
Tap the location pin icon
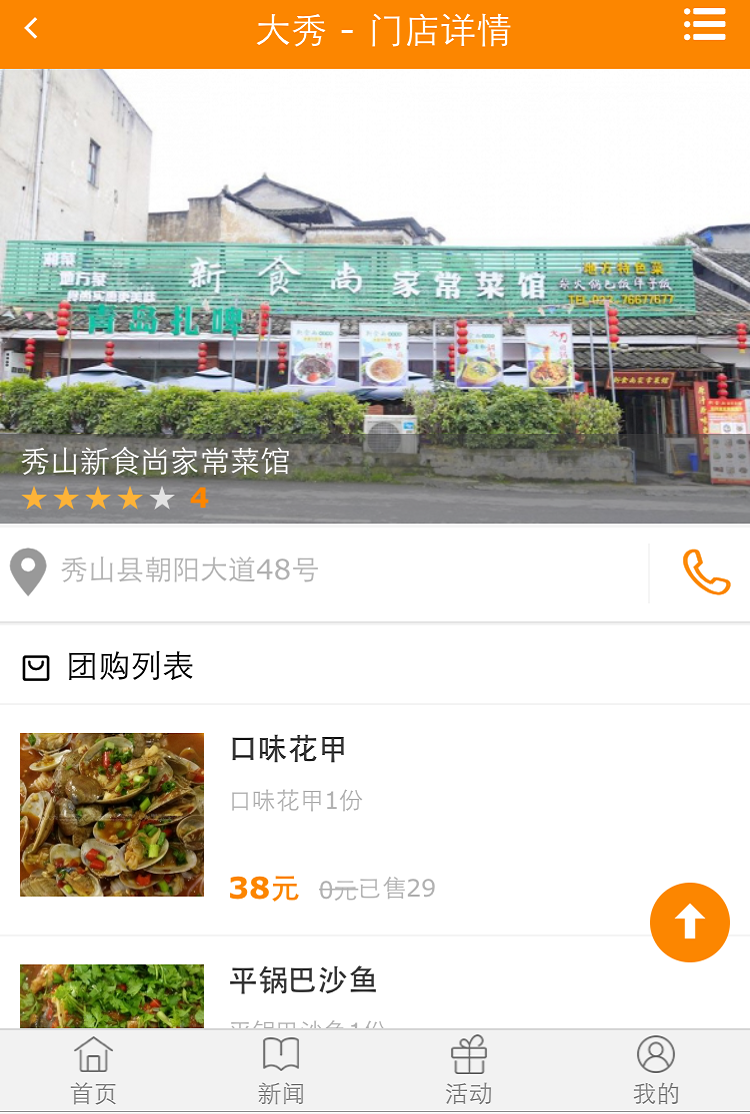[x=28, y=572]
